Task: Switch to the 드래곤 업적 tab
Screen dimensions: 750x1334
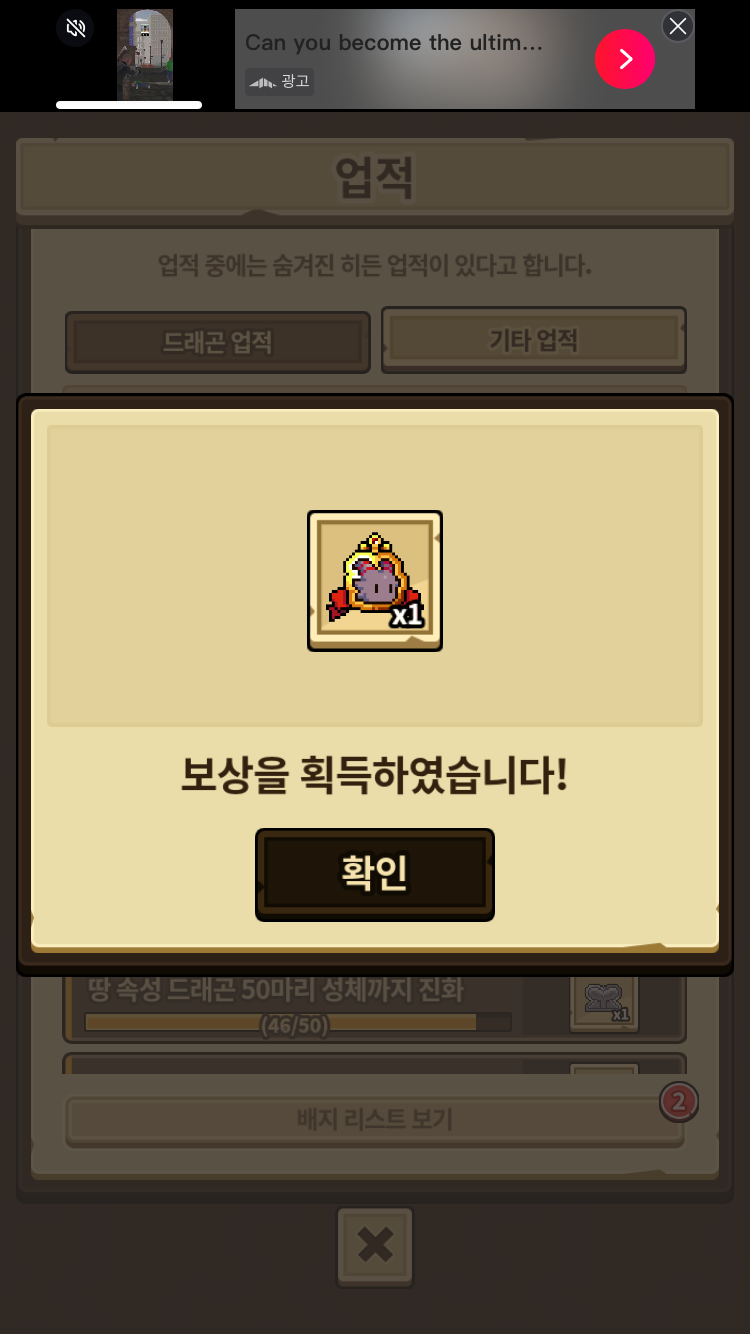Action: pos(217,342)
